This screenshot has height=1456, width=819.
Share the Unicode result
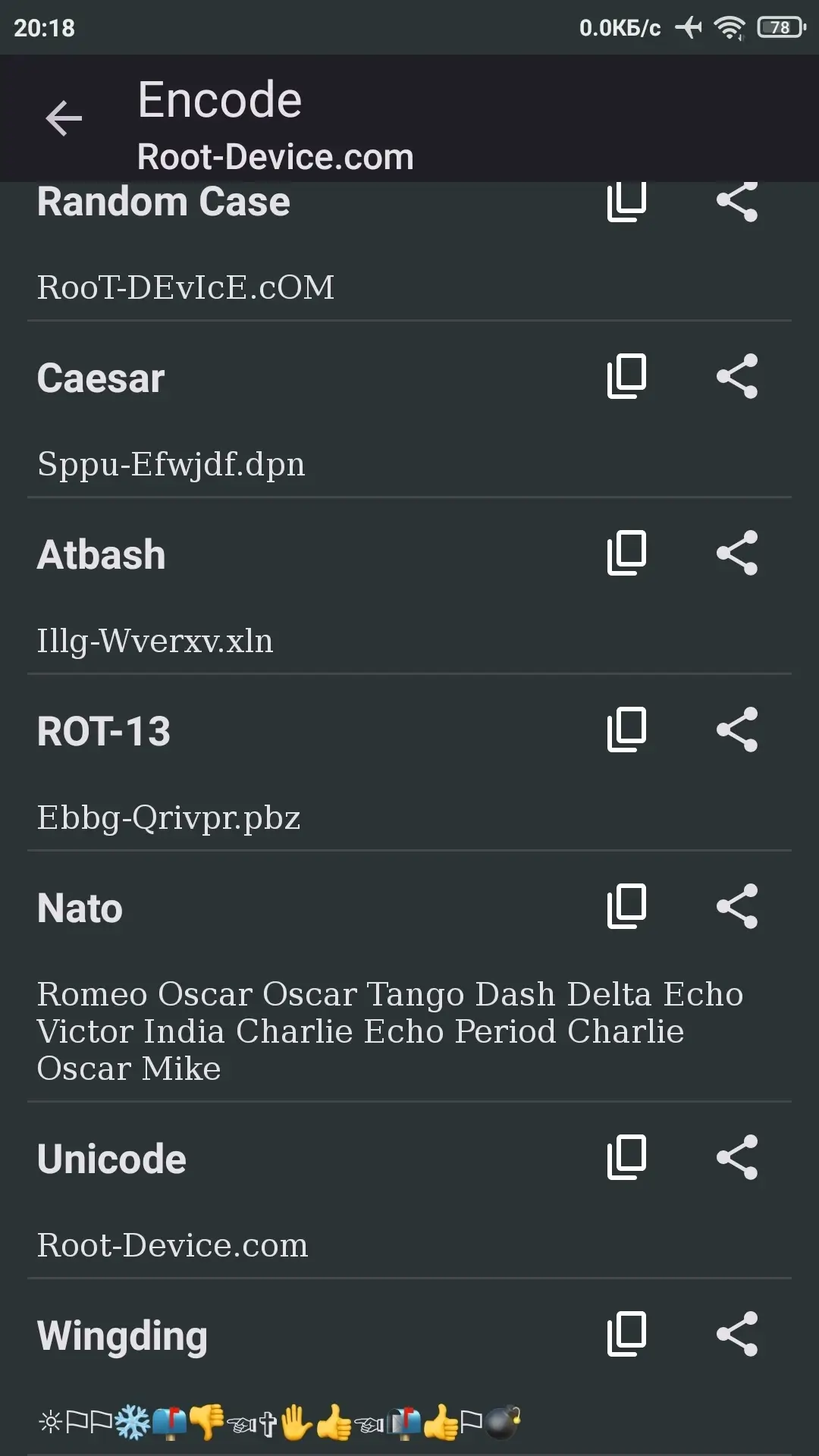[x=737, y=1157]
